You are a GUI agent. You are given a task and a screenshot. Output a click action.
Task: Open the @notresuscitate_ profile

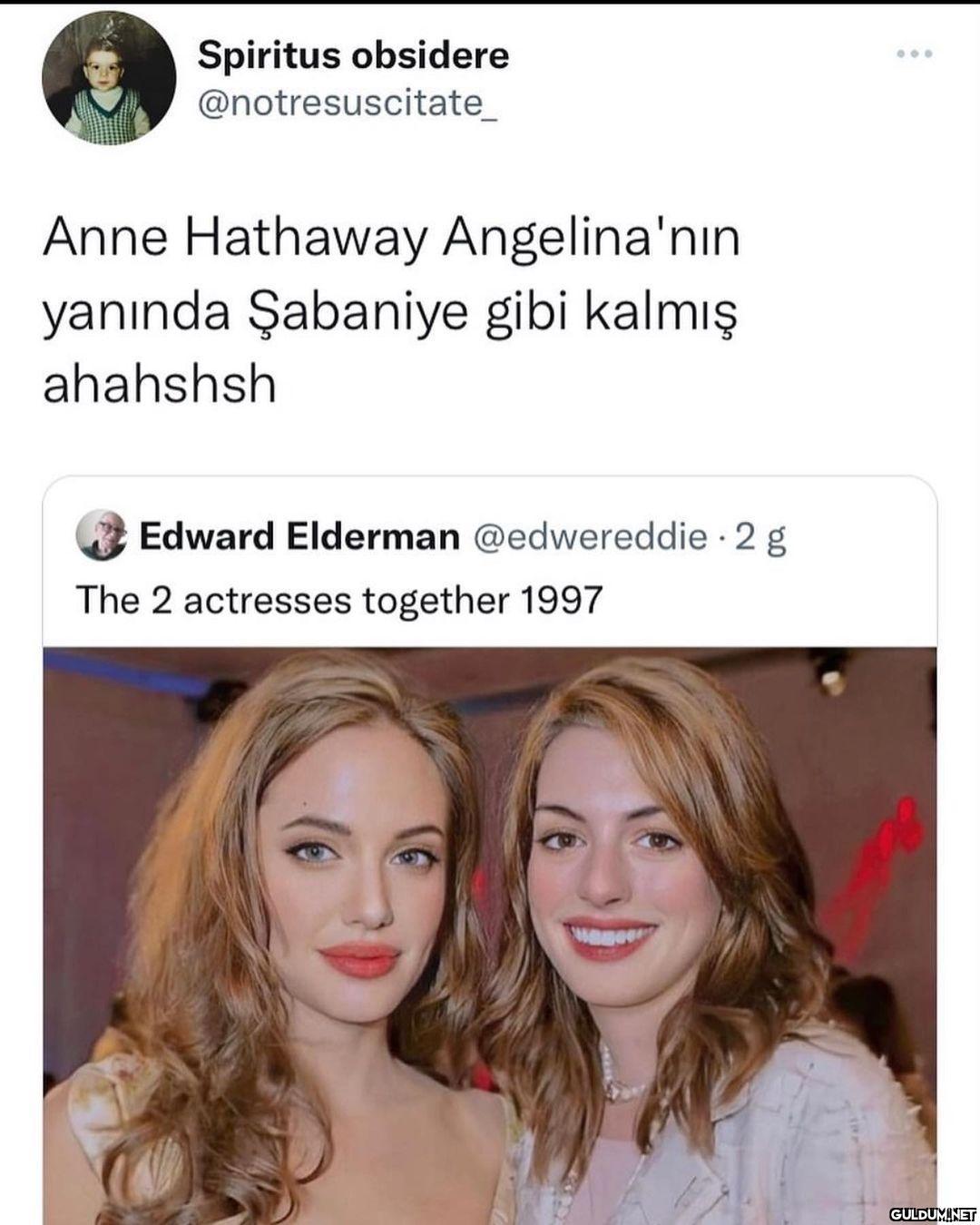click(x=347, y=103)
